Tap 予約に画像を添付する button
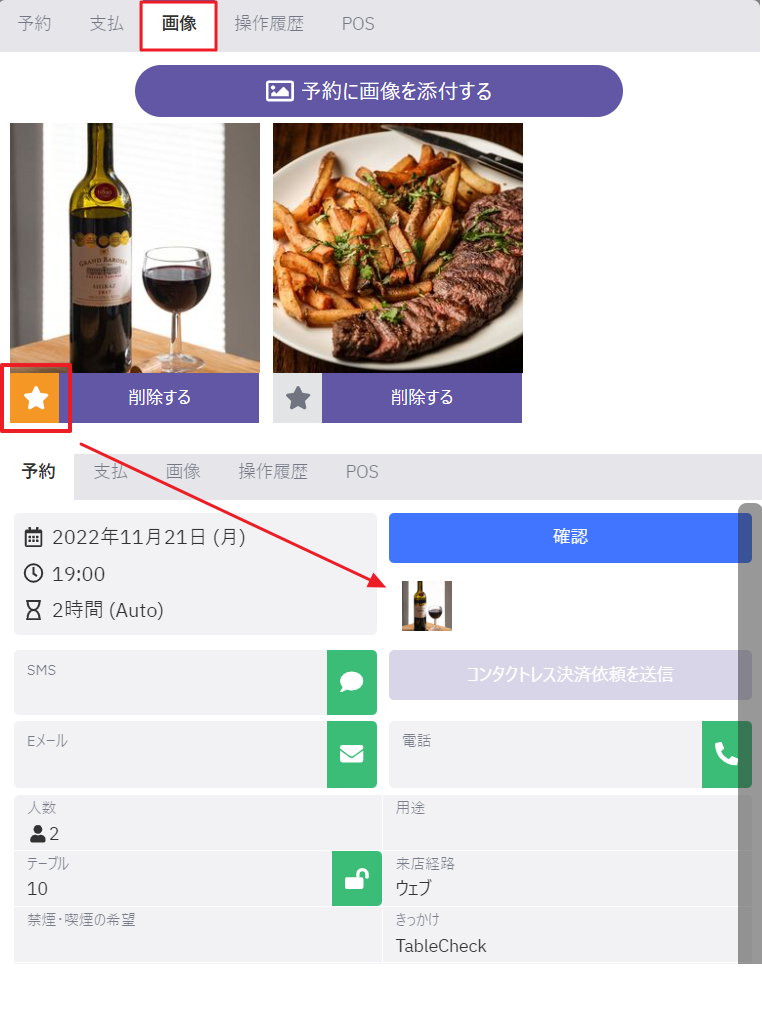 (379, 91)
